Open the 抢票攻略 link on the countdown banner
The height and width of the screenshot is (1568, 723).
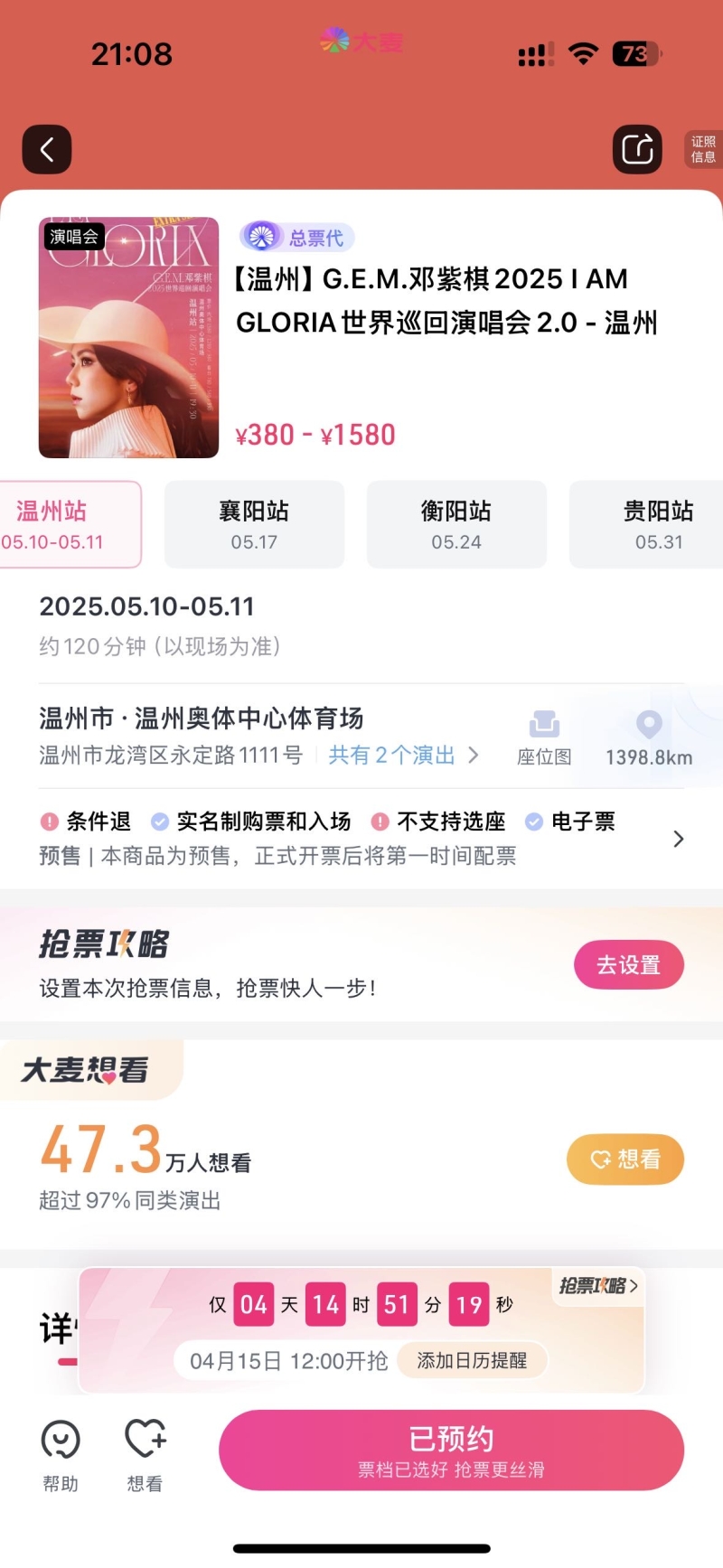point(598,1285)
